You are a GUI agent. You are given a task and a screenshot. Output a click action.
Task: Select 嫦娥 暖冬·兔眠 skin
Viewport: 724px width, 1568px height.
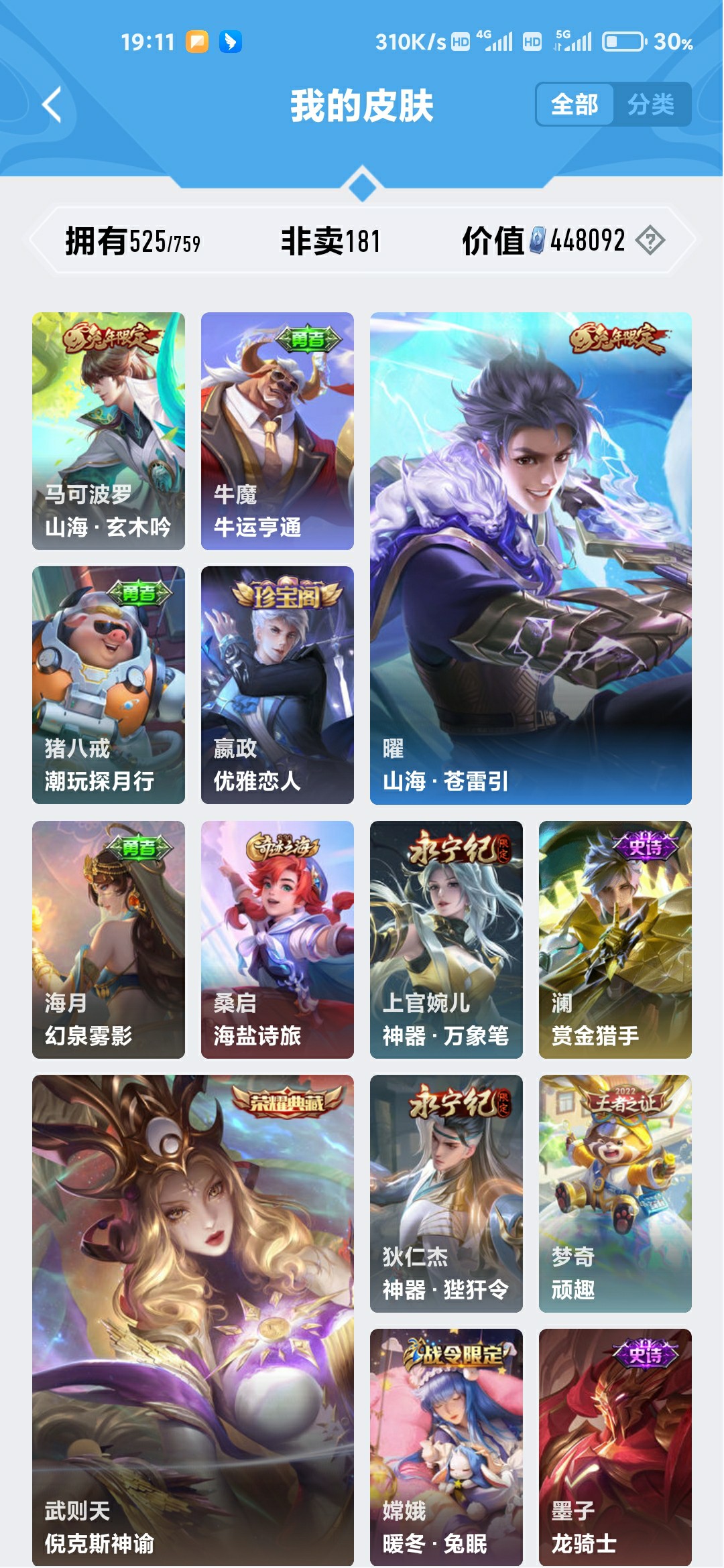446,1447
